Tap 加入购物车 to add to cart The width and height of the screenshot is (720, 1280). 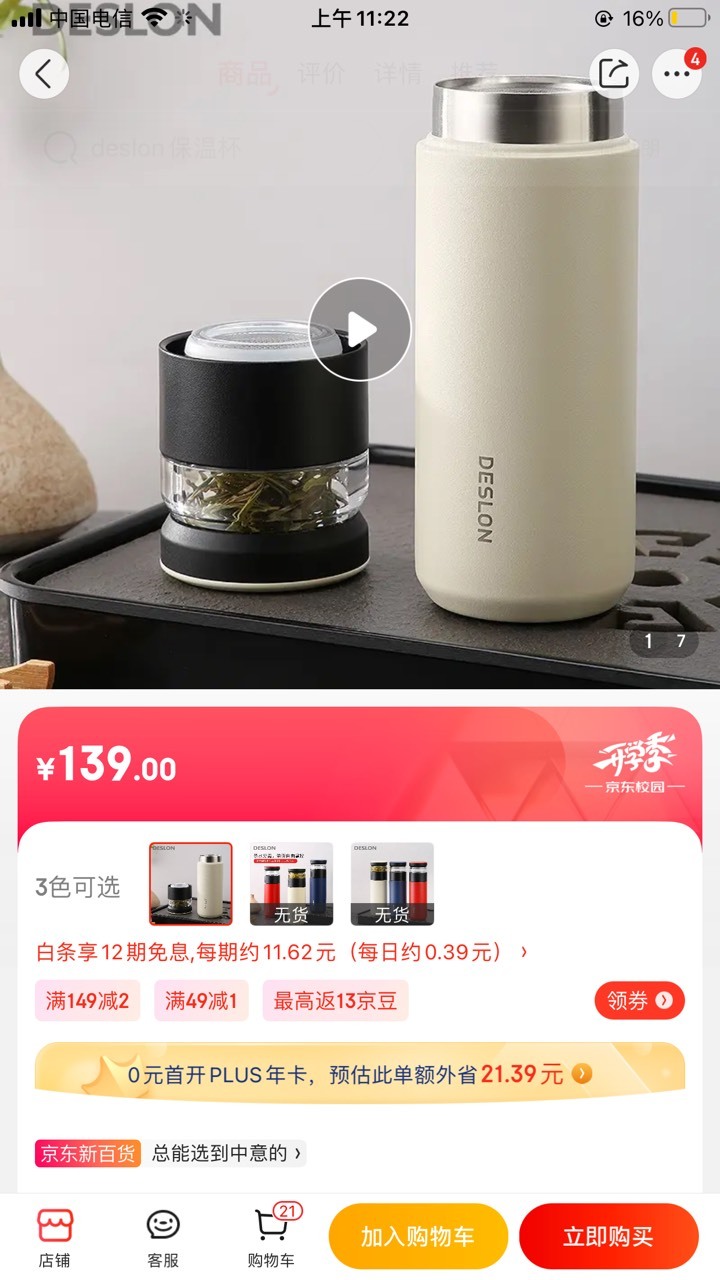tap(418, 1236)
